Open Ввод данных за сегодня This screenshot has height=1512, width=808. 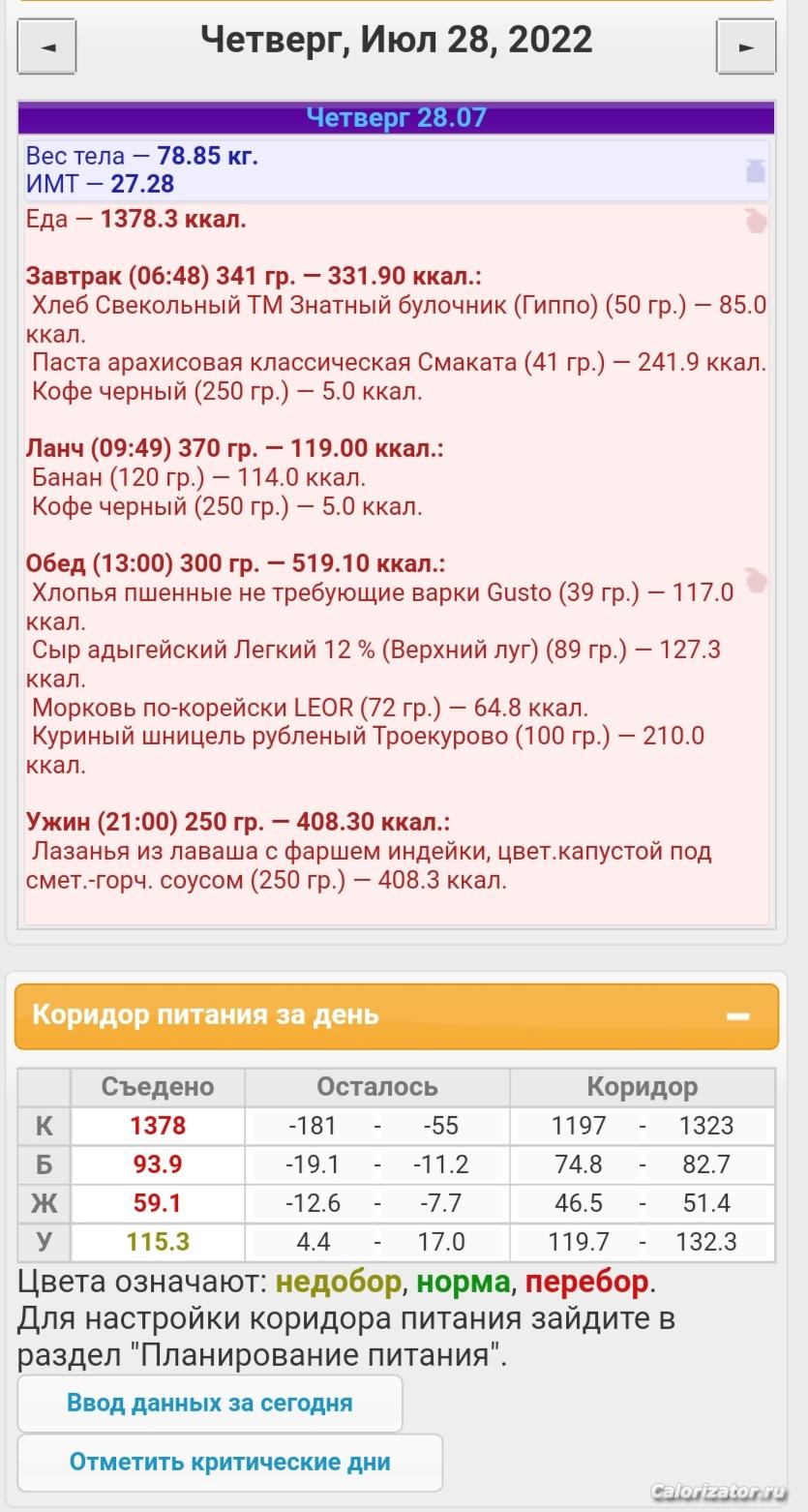pos(210,1403)
